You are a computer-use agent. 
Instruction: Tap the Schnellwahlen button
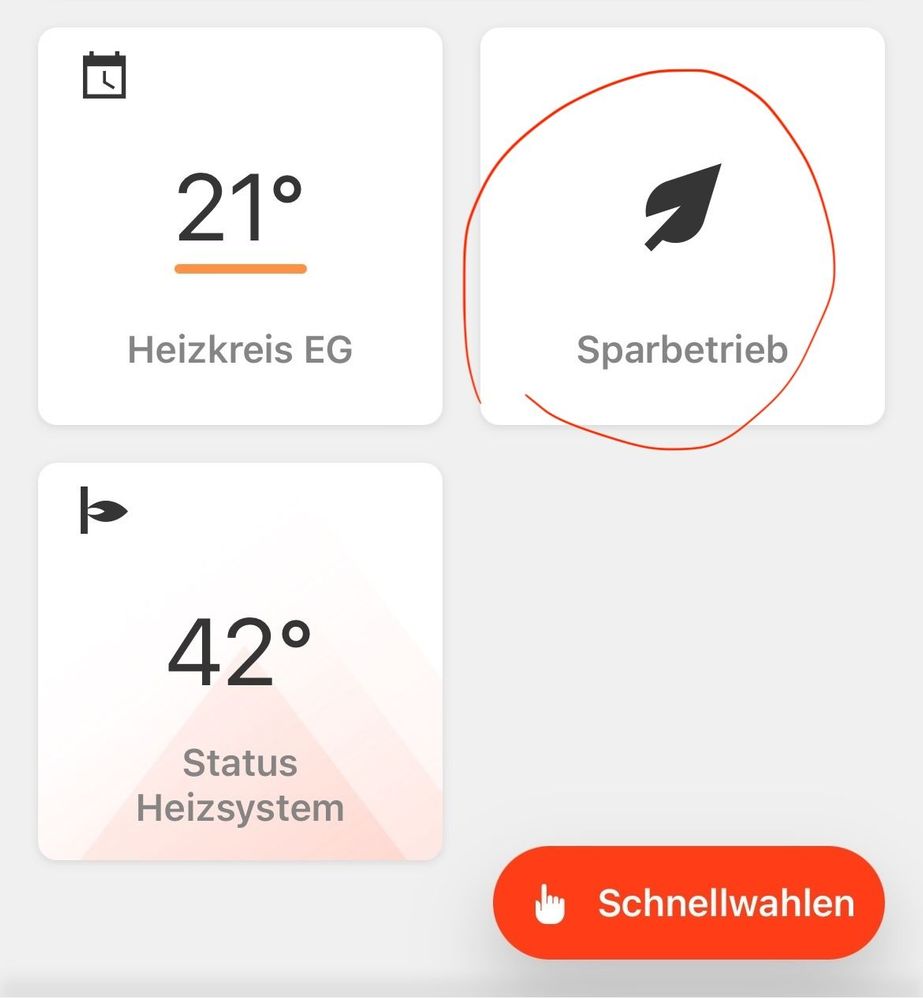coord(689,903)
